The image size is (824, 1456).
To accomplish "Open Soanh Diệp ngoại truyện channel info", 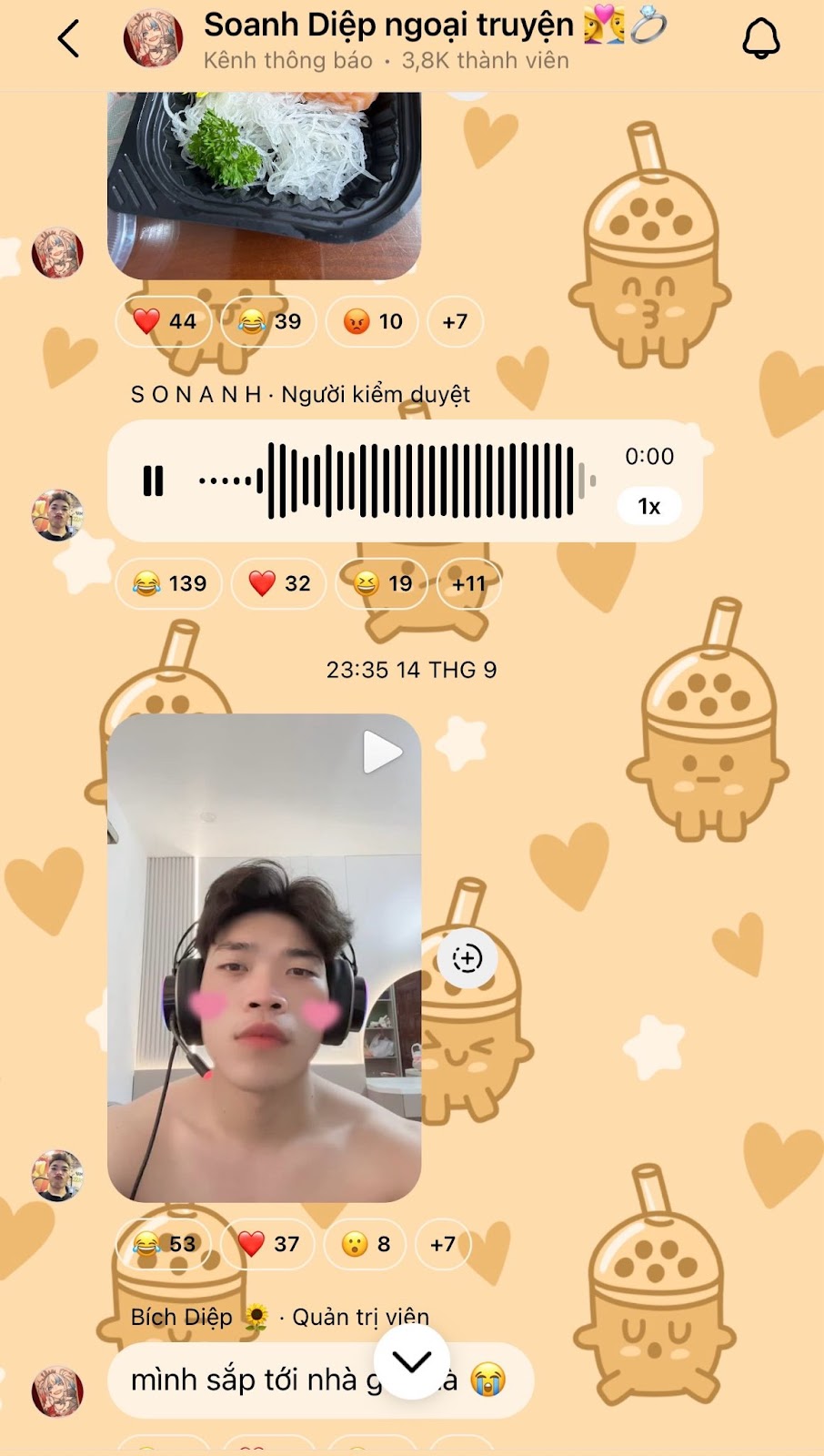I will coord(387,40).
